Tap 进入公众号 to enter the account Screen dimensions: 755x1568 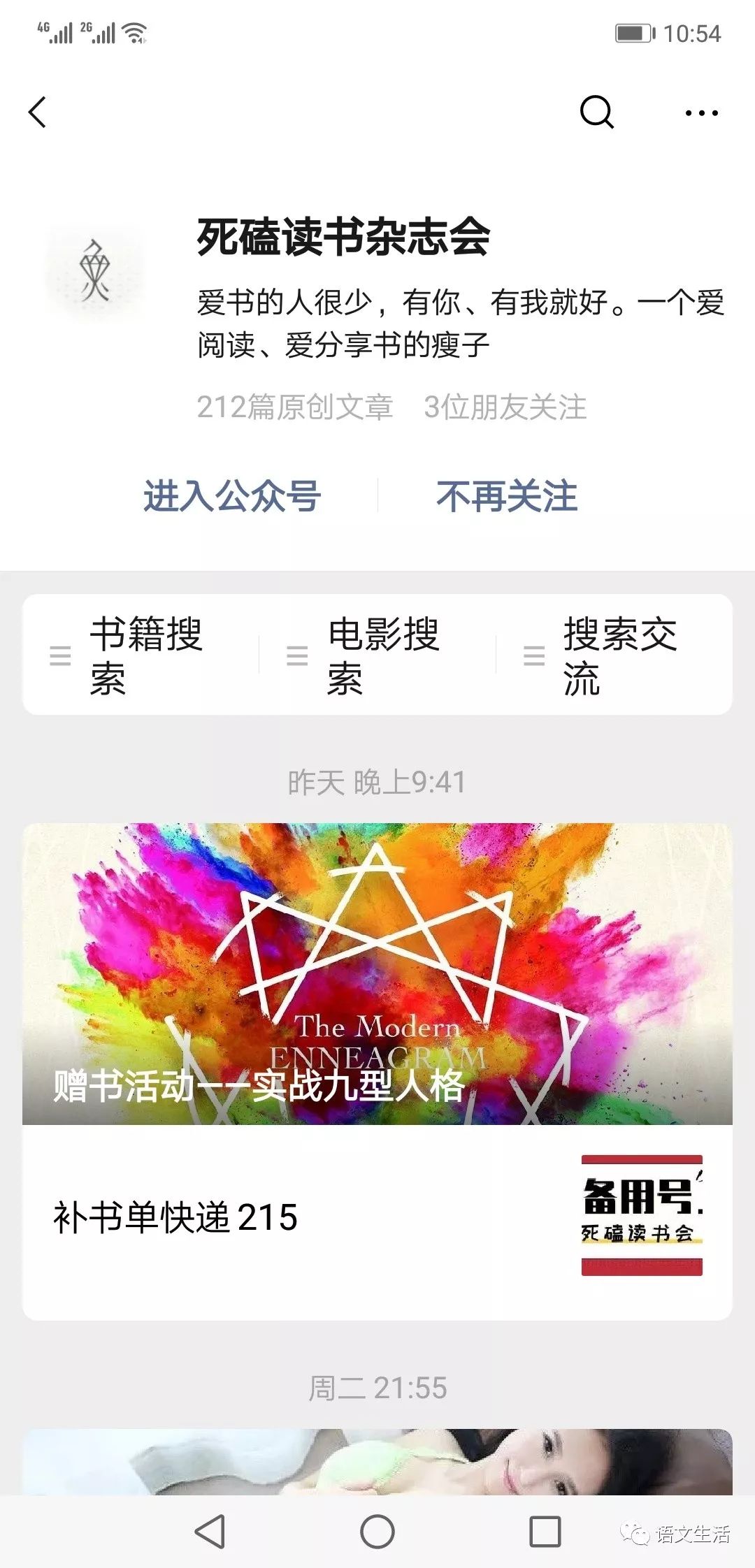pos(231,495)
